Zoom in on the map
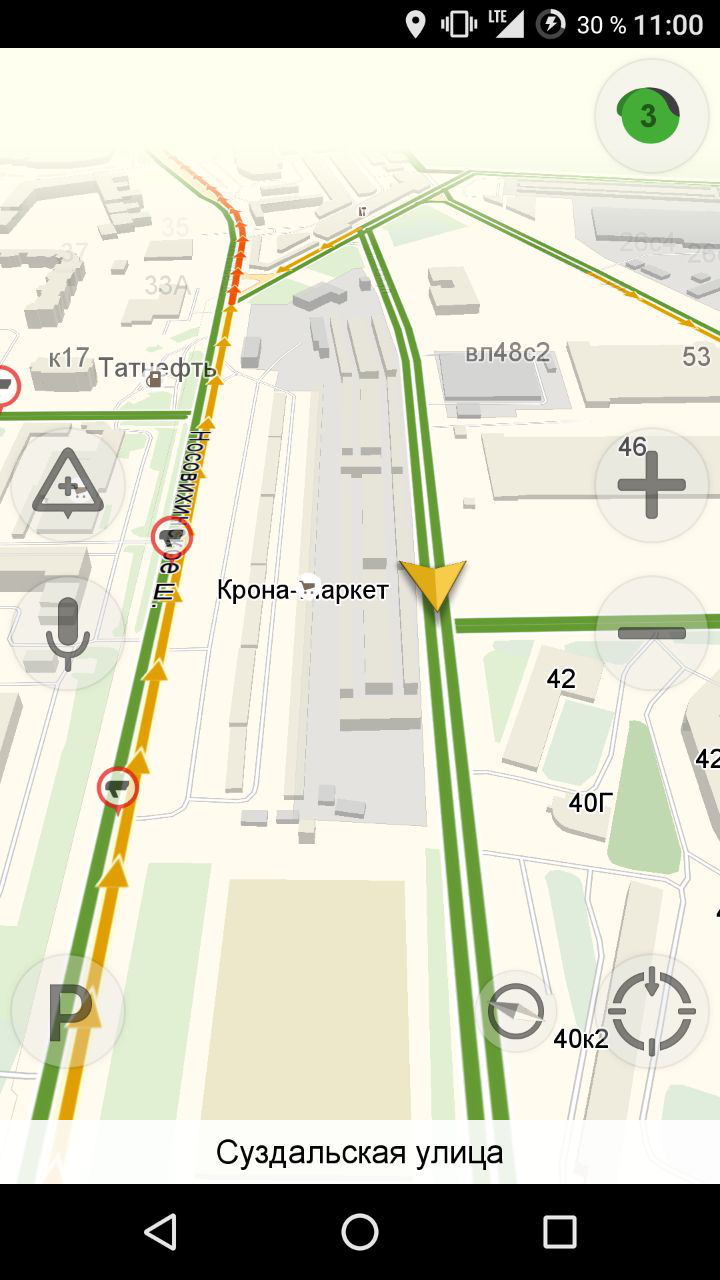The image size is (720, 1280). point(651,486)
